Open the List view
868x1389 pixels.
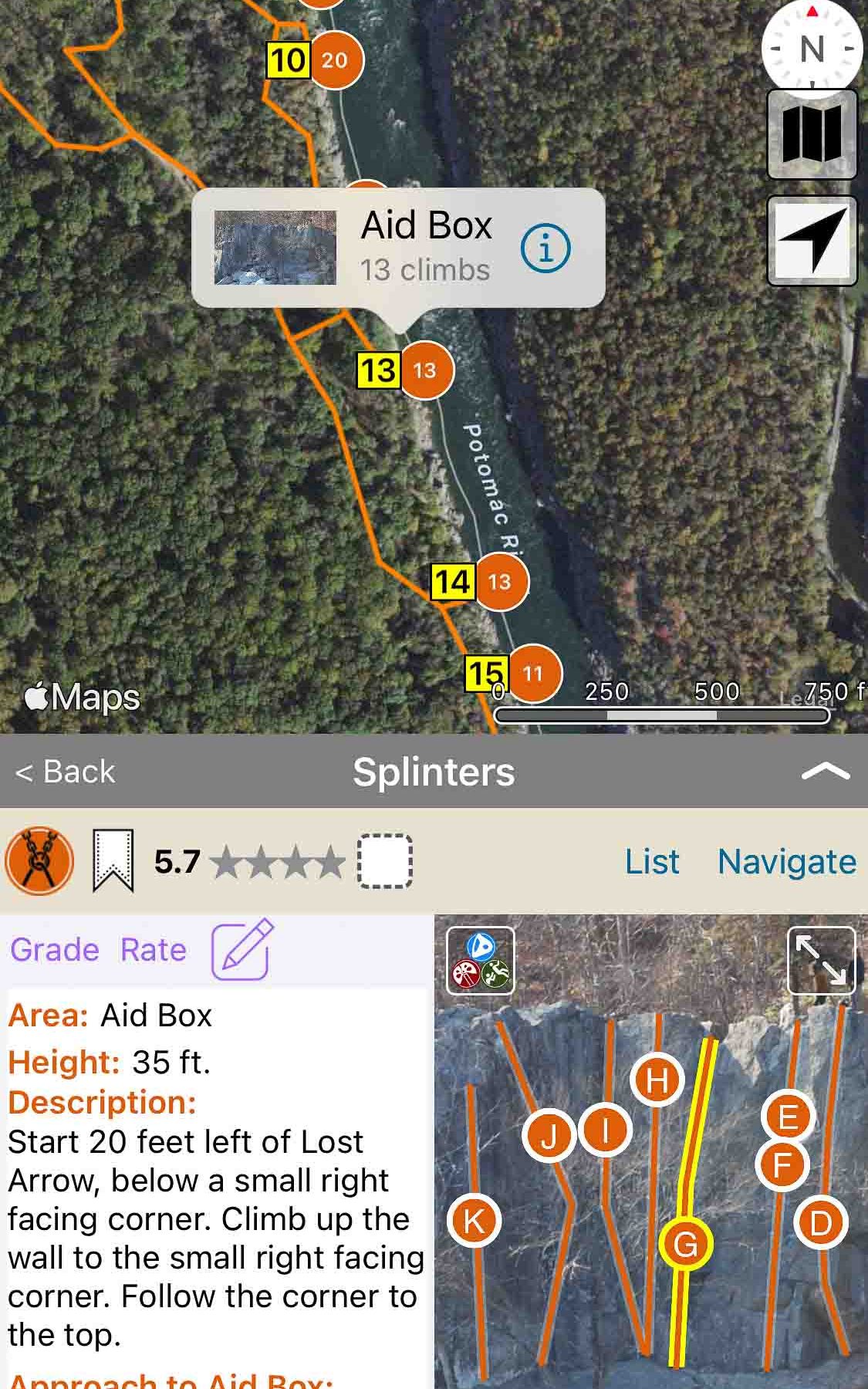tap(652, 861)
